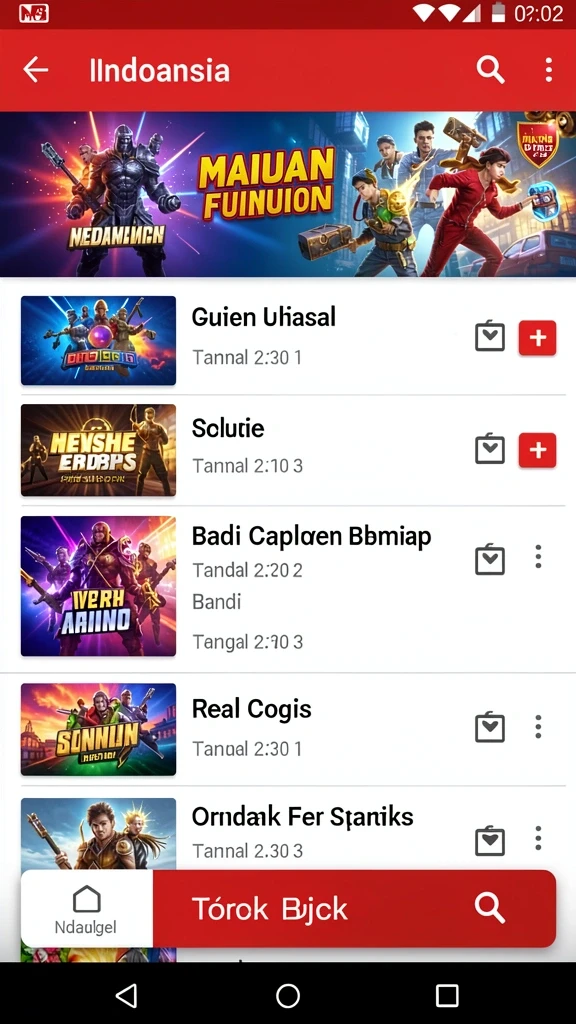Open more options for Orndak Fer Staniks
This screenshot has height=1024, width=576.
click(538, 838)
